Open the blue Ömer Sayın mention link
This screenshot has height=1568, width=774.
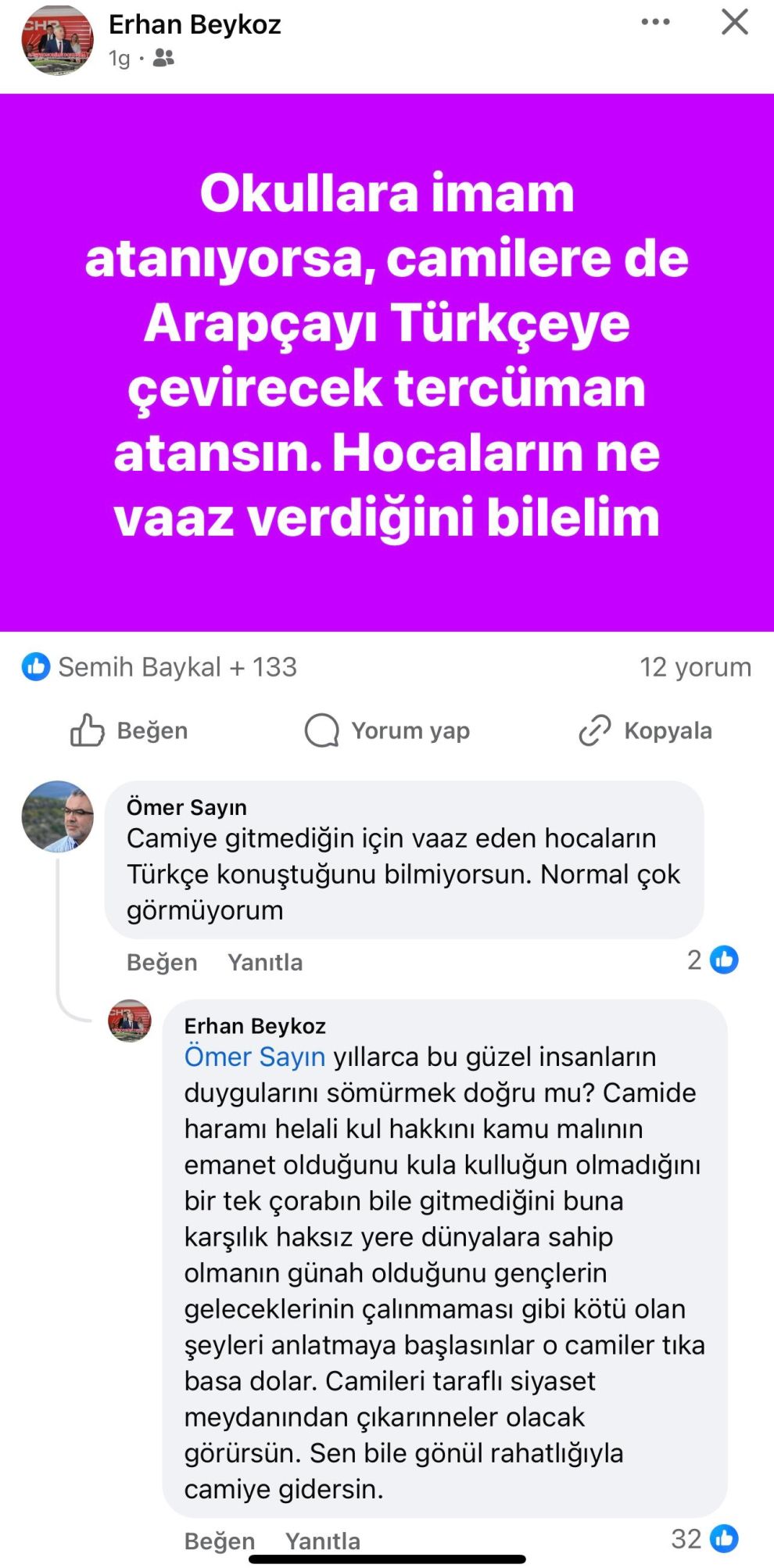tap(255, 1057)
